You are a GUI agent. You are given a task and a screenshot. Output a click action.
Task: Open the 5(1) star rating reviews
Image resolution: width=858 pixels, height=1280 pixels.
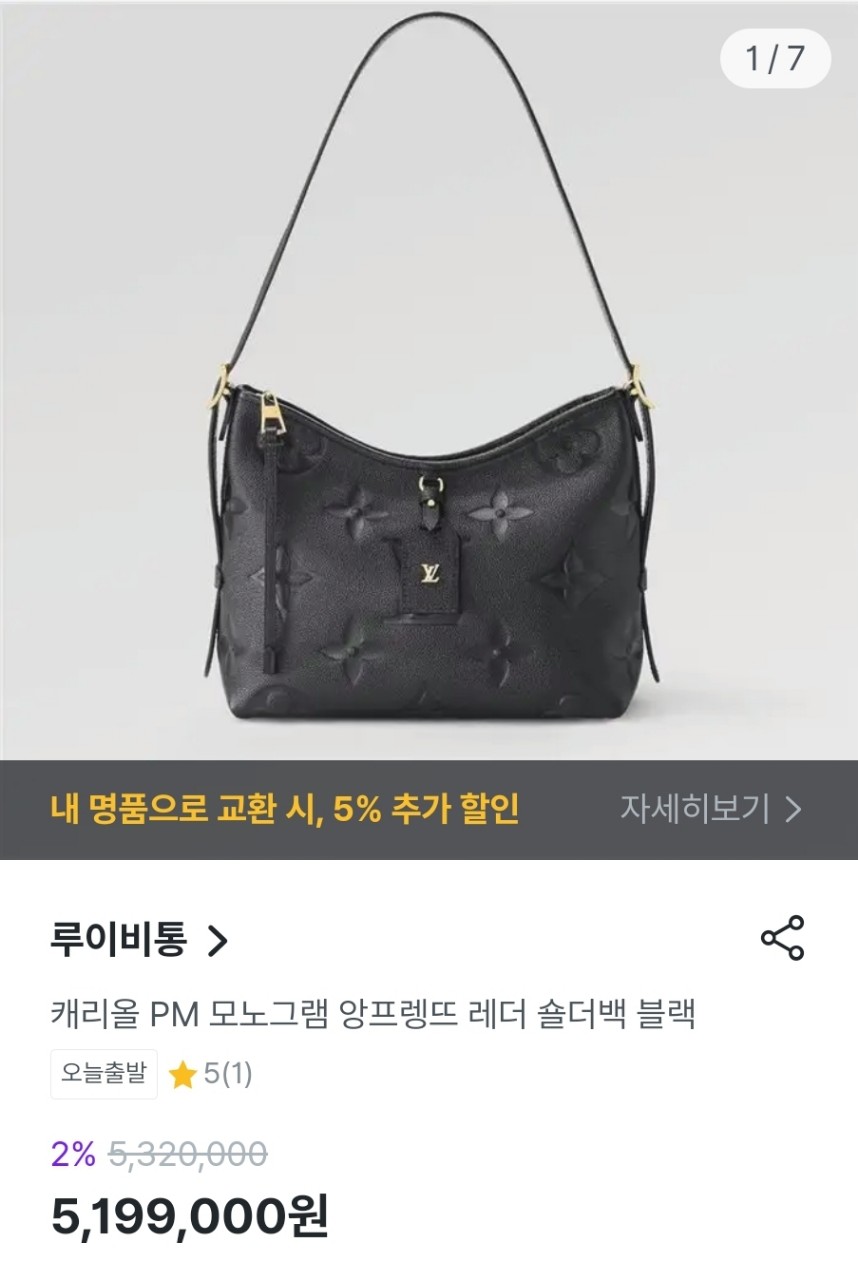coord(212,1075)
